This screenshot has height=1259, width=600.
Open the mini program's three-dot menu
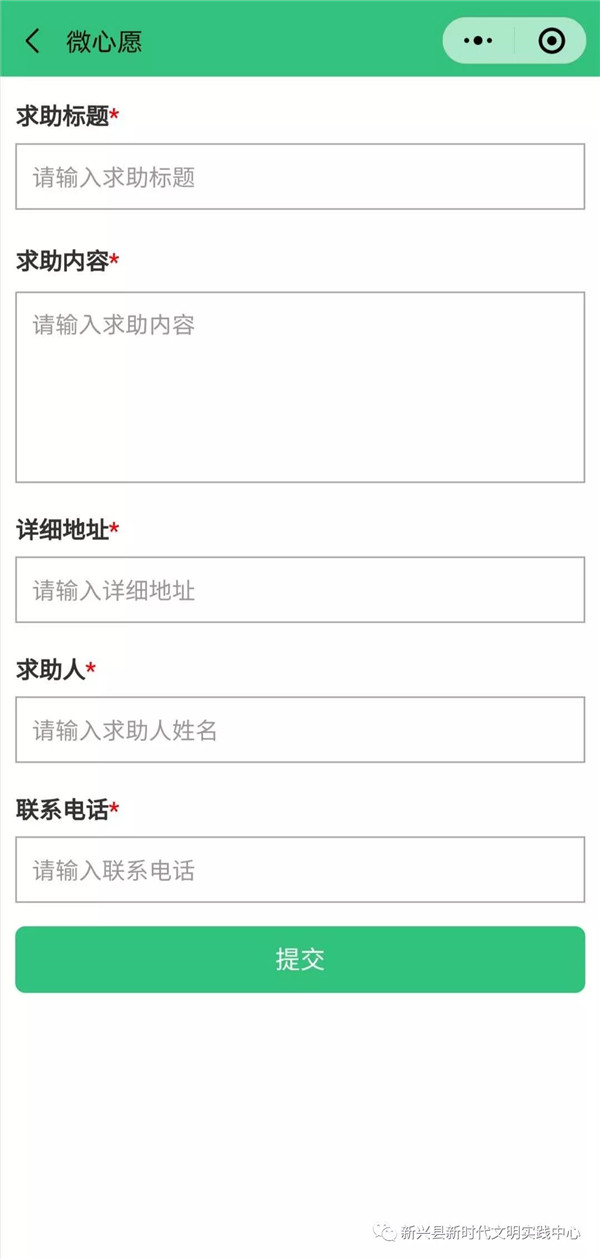479,41
